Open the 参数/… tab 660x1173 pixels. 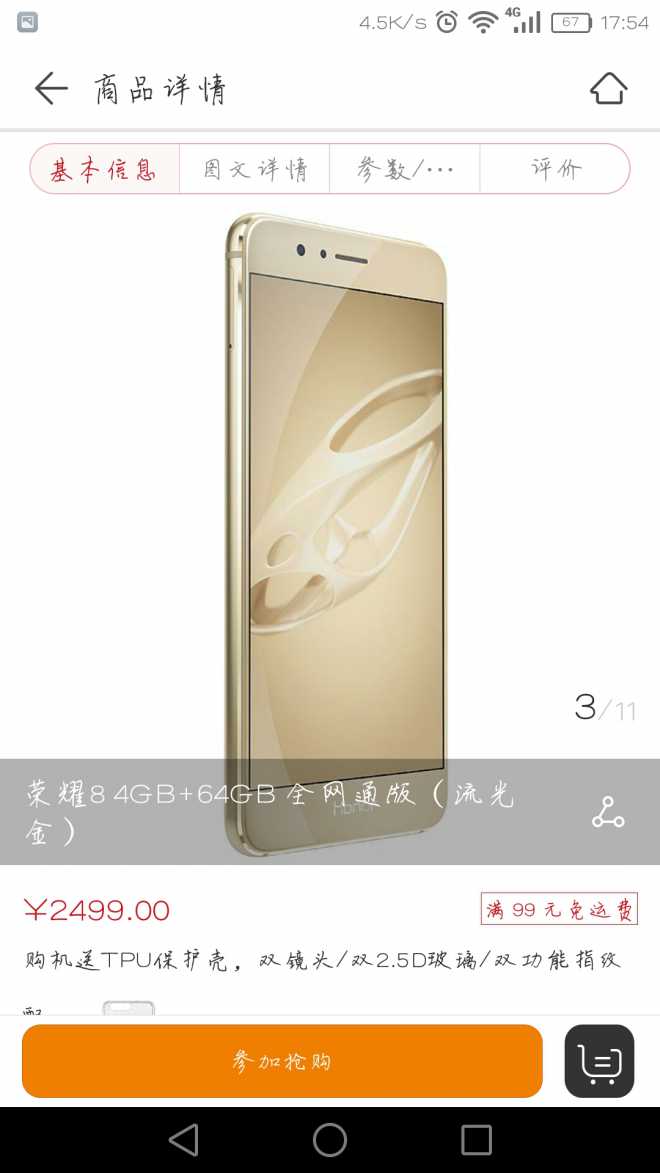coord(405,169)
